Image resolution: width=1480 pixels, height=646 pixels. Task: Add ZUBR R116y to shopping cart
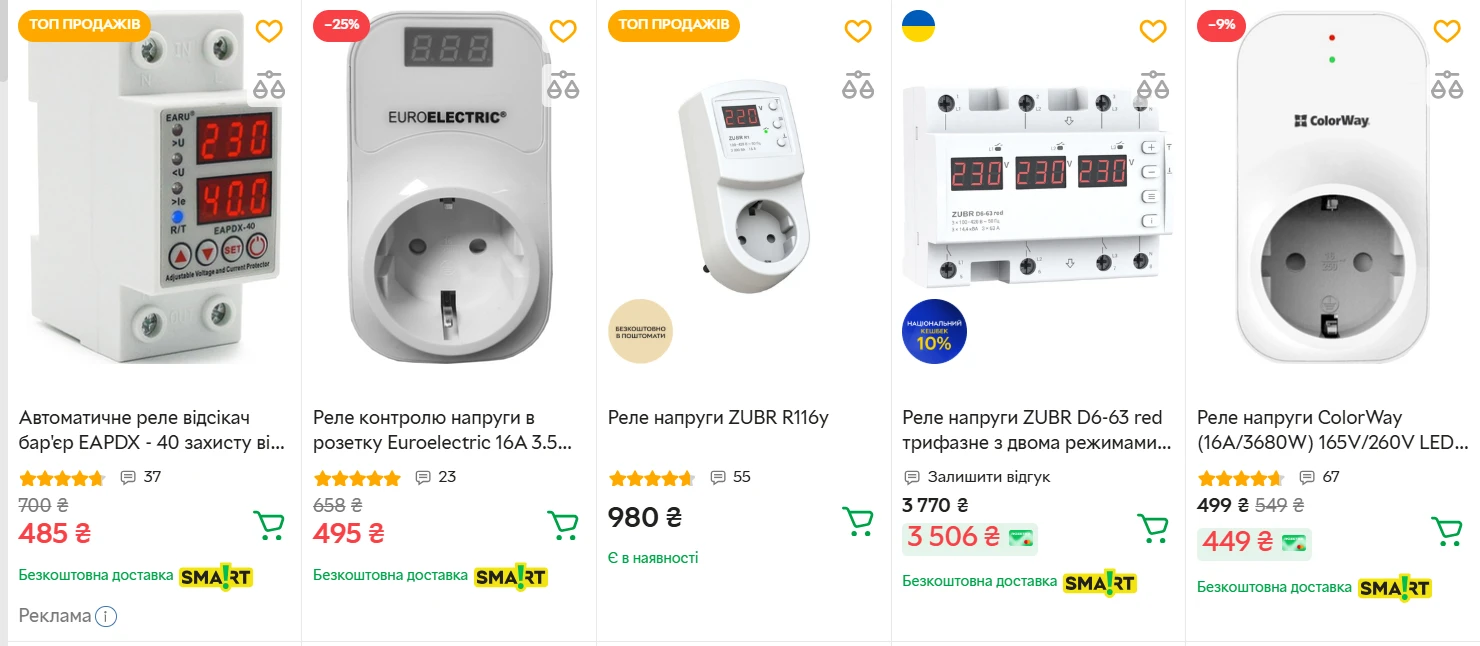pyautogui.click(x=858, y=521)
